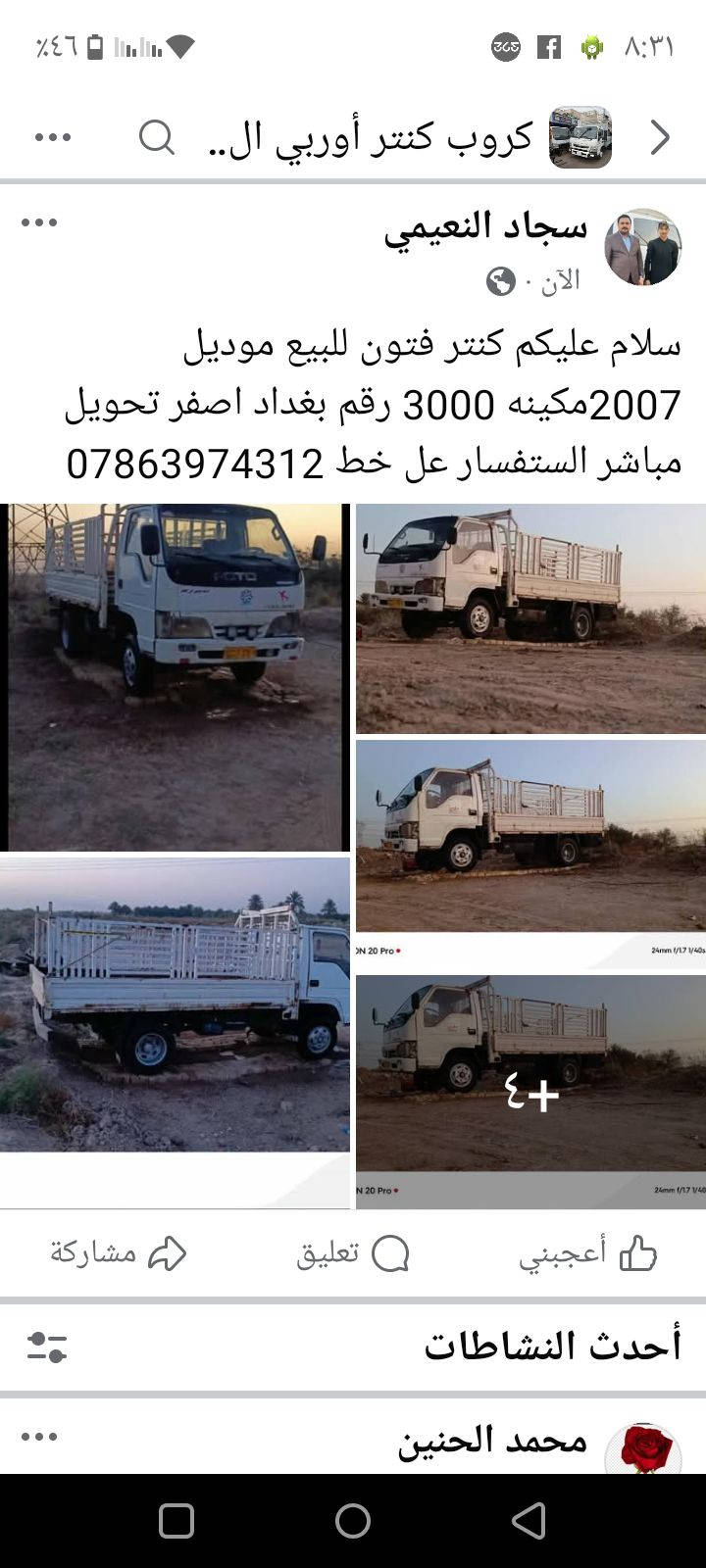
Task: Go back using the header arrow
Action: click(x=660, y=137)
